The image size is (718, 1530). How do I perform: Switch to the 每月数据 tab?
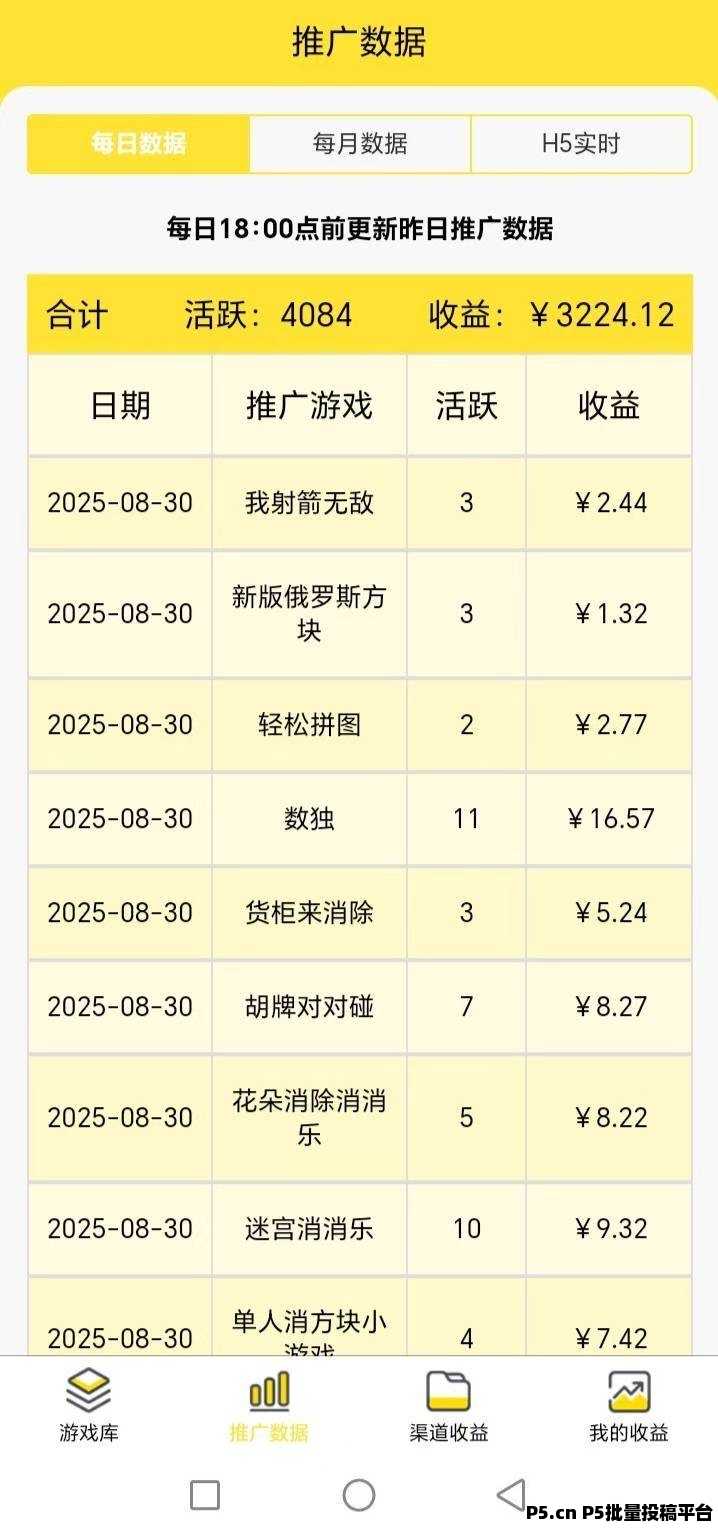coord(360,144)
